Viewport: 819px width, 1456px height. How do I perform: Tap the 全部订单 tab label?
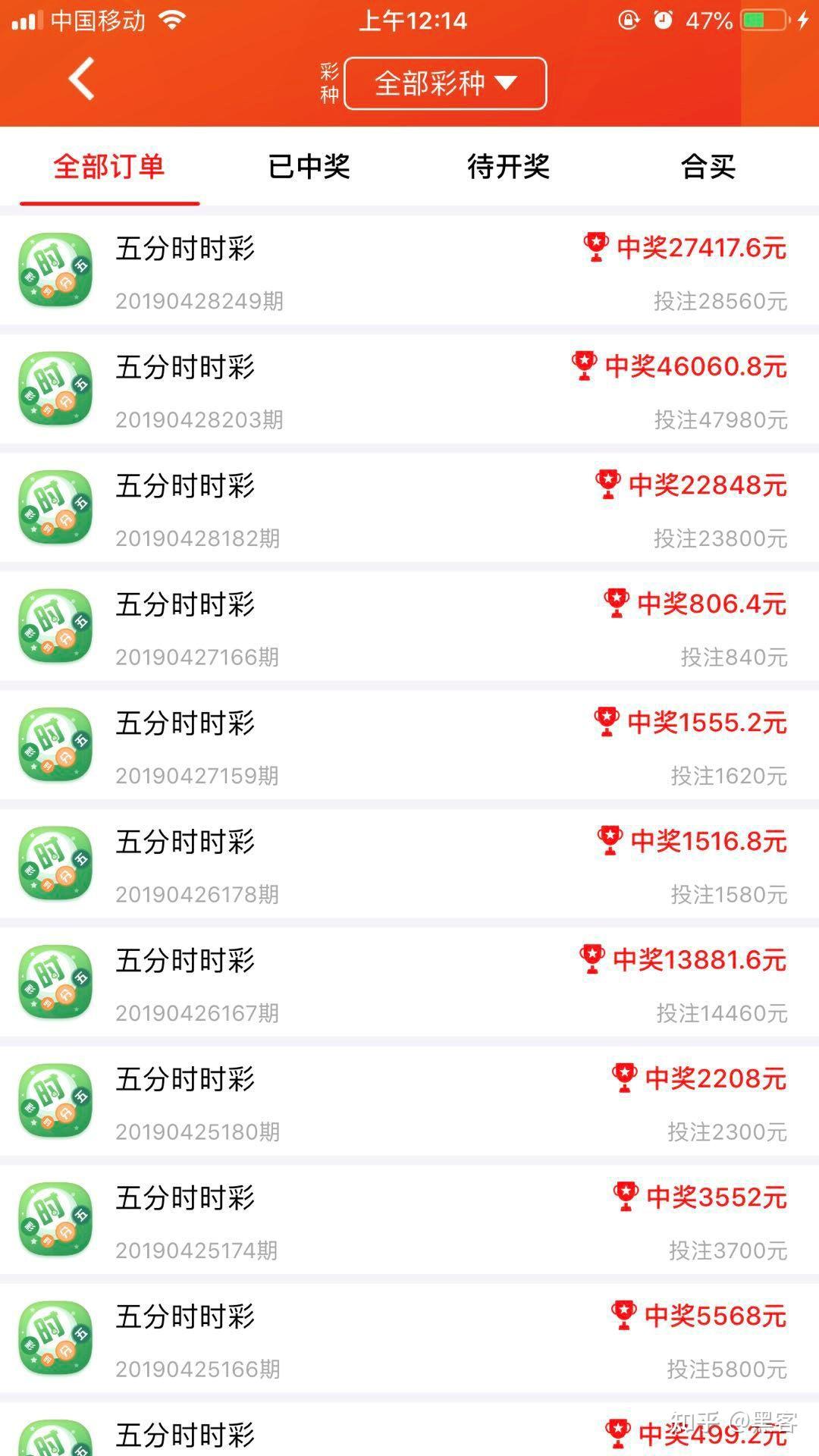tap(108, 168)
